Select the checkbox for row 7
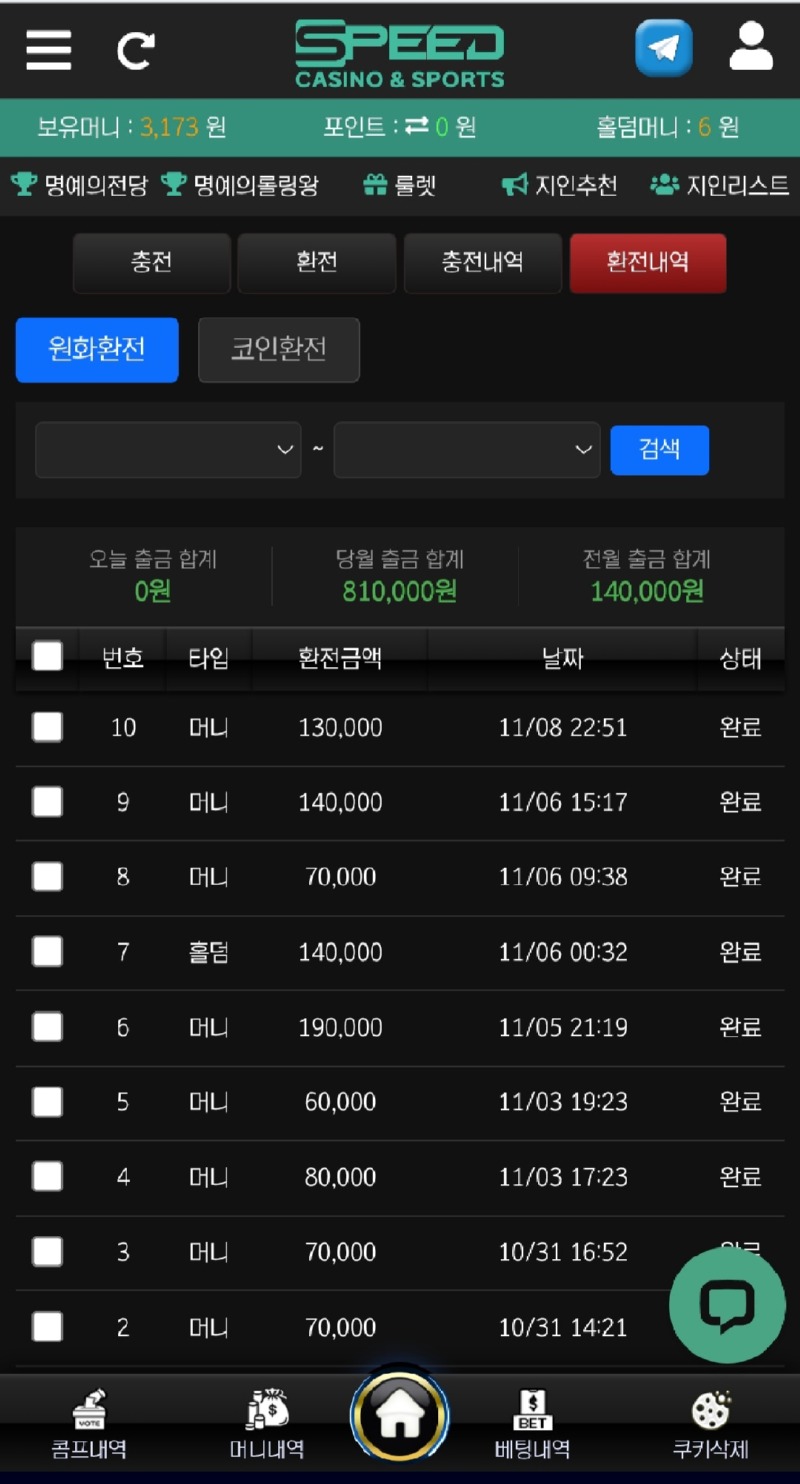 click(x=47, y=952)
